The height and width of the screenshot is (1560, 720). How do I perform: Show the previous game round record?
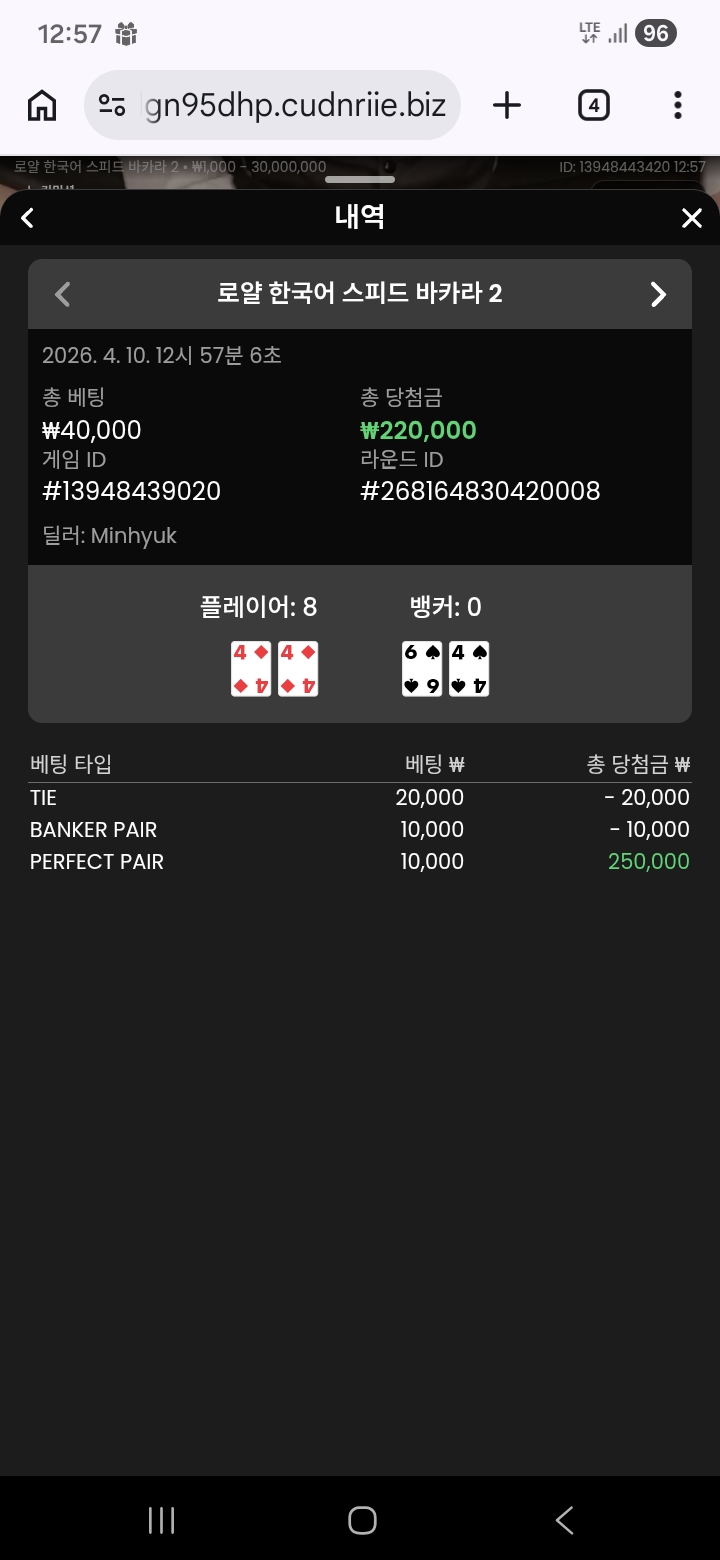62,294
